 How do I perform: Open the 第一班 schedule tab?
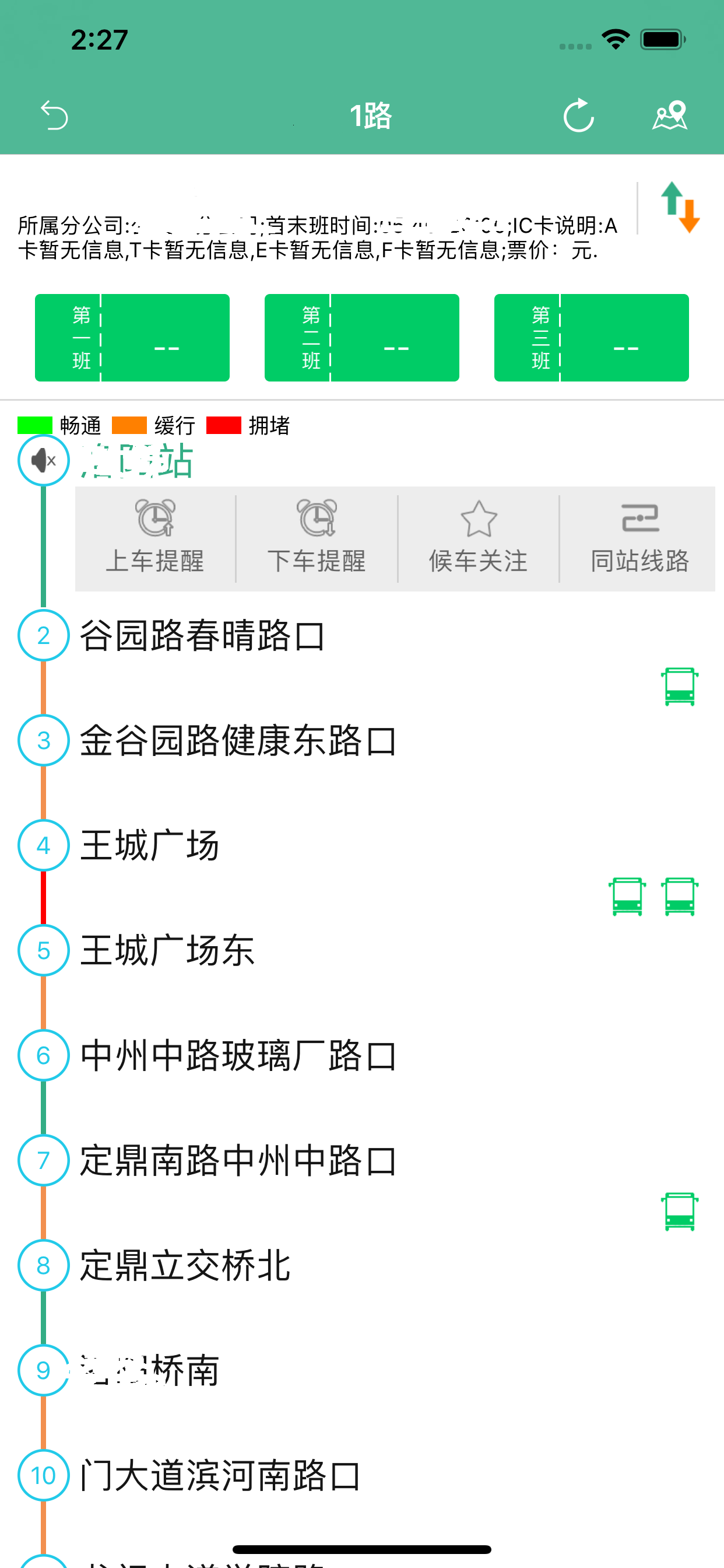132,338
